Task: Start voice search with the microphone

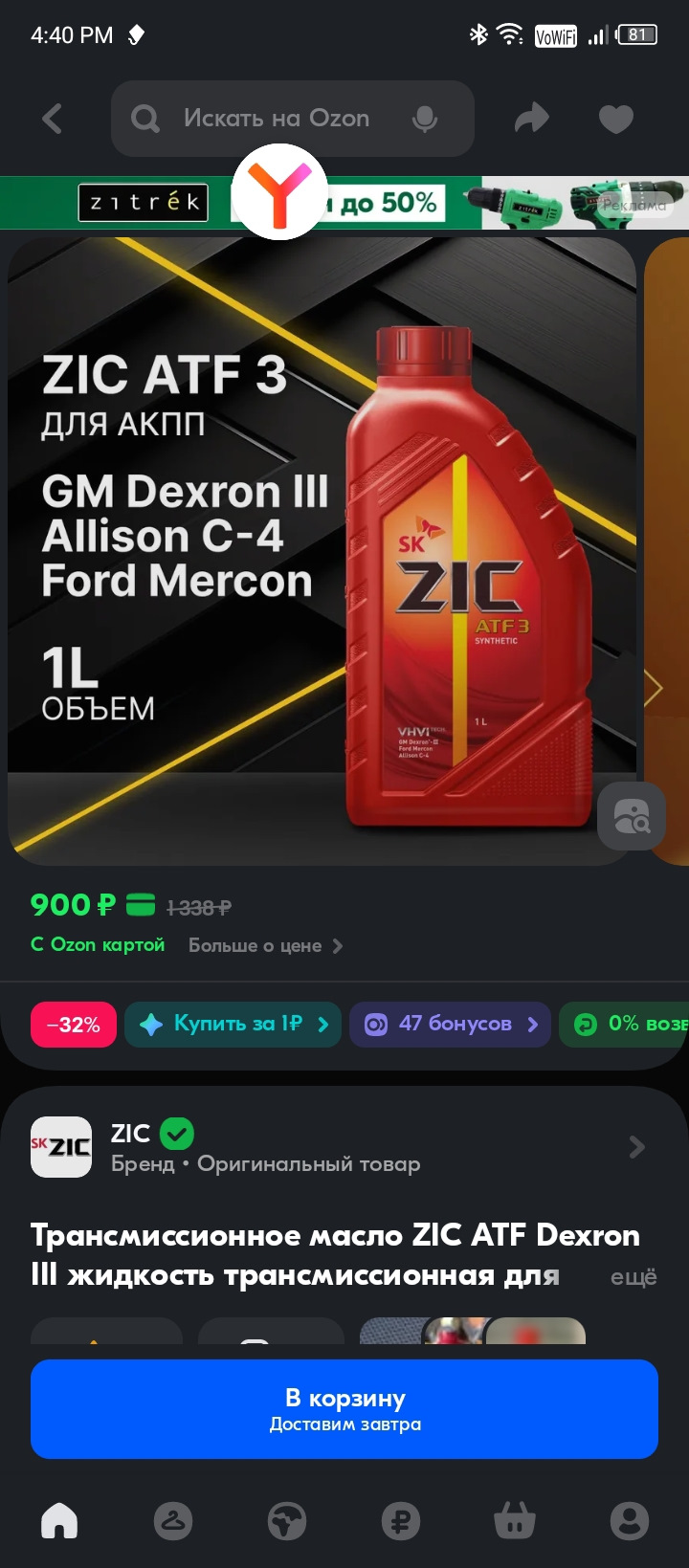Action: pyautogui.click(x=425, y=119)
